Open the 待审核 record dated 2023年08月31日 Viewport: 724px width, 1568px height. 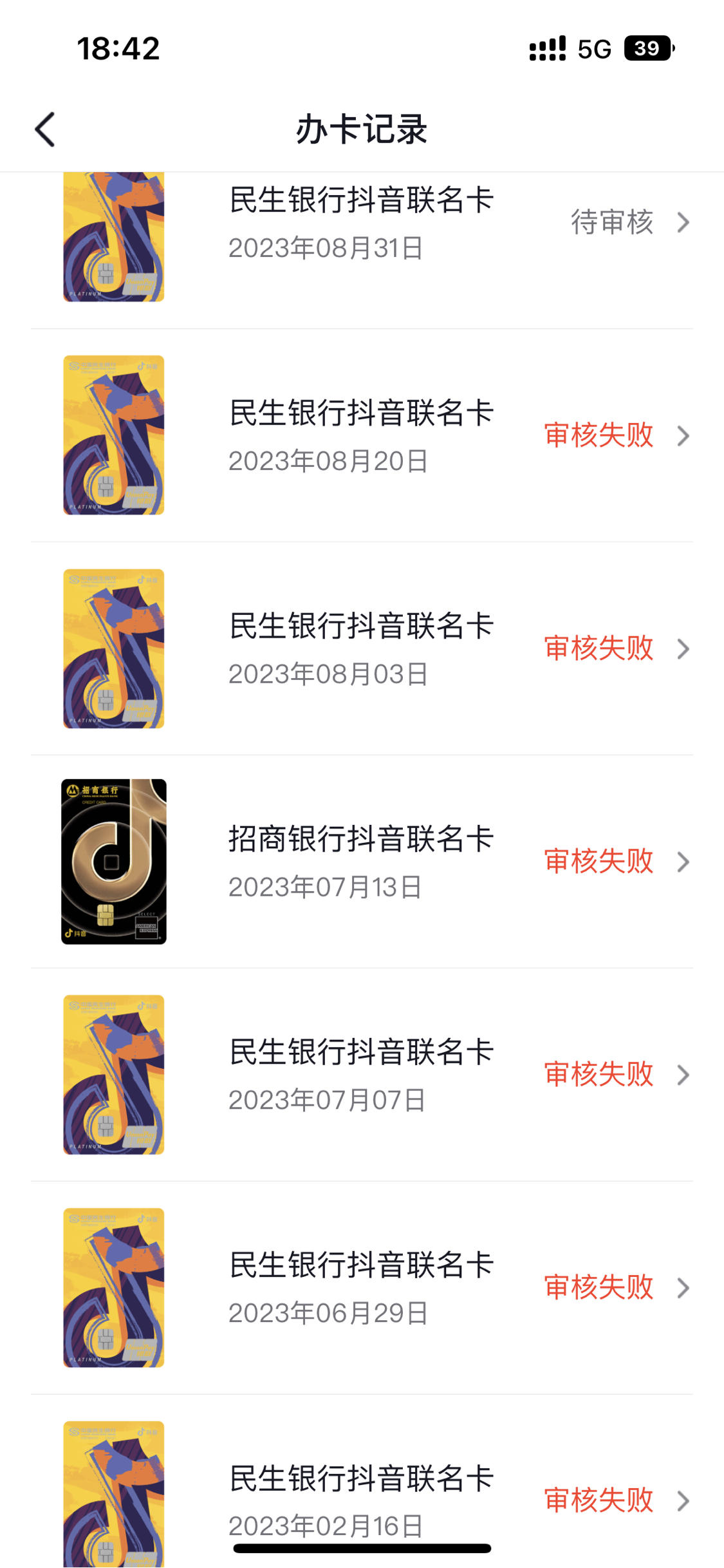coord(362,250)
